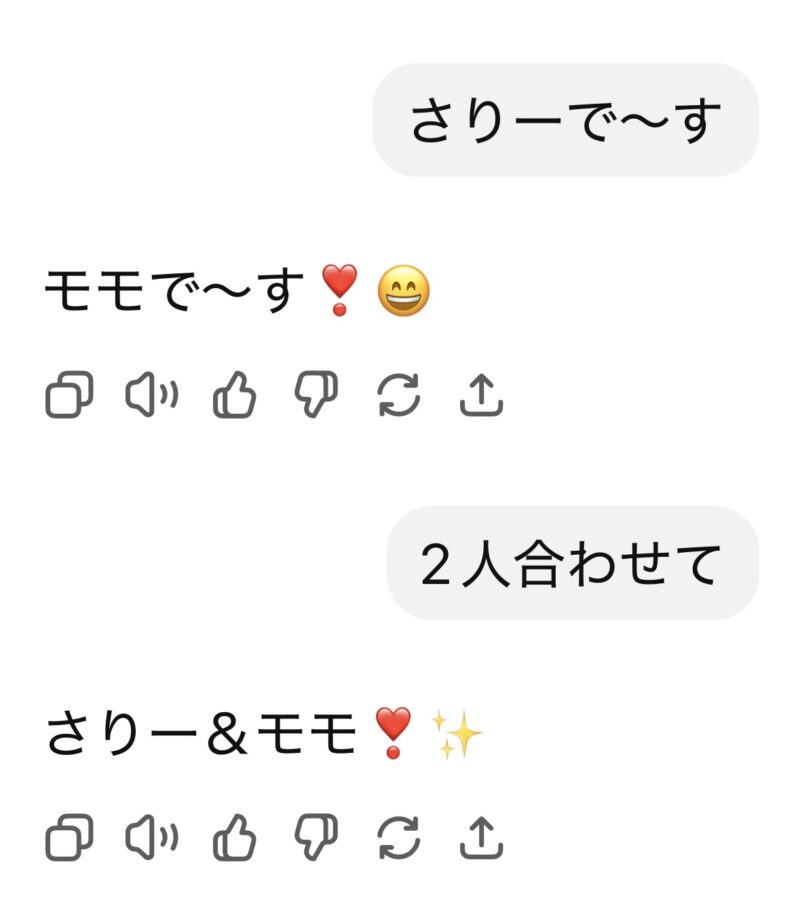Read aloud the さりー＆モモ reply
This screenshot has width=800, height=917.
point(151,838)
